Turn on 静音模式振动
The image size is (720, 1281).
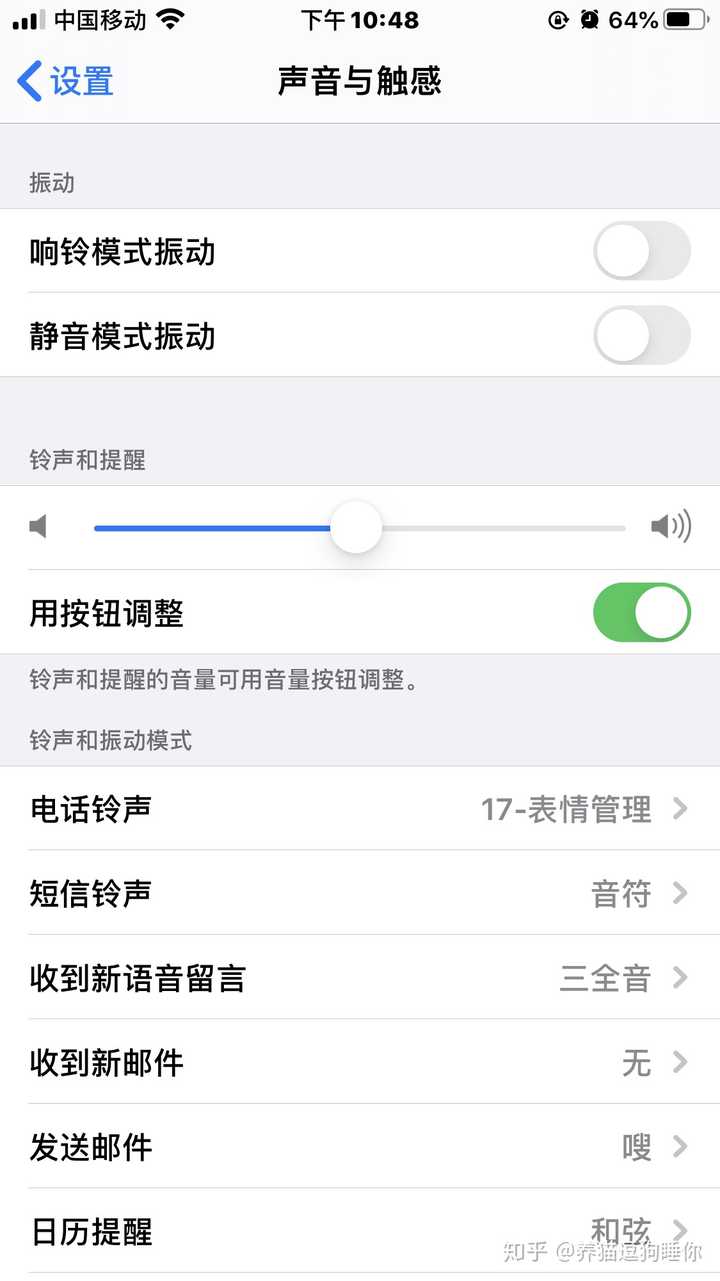point(641,335)
